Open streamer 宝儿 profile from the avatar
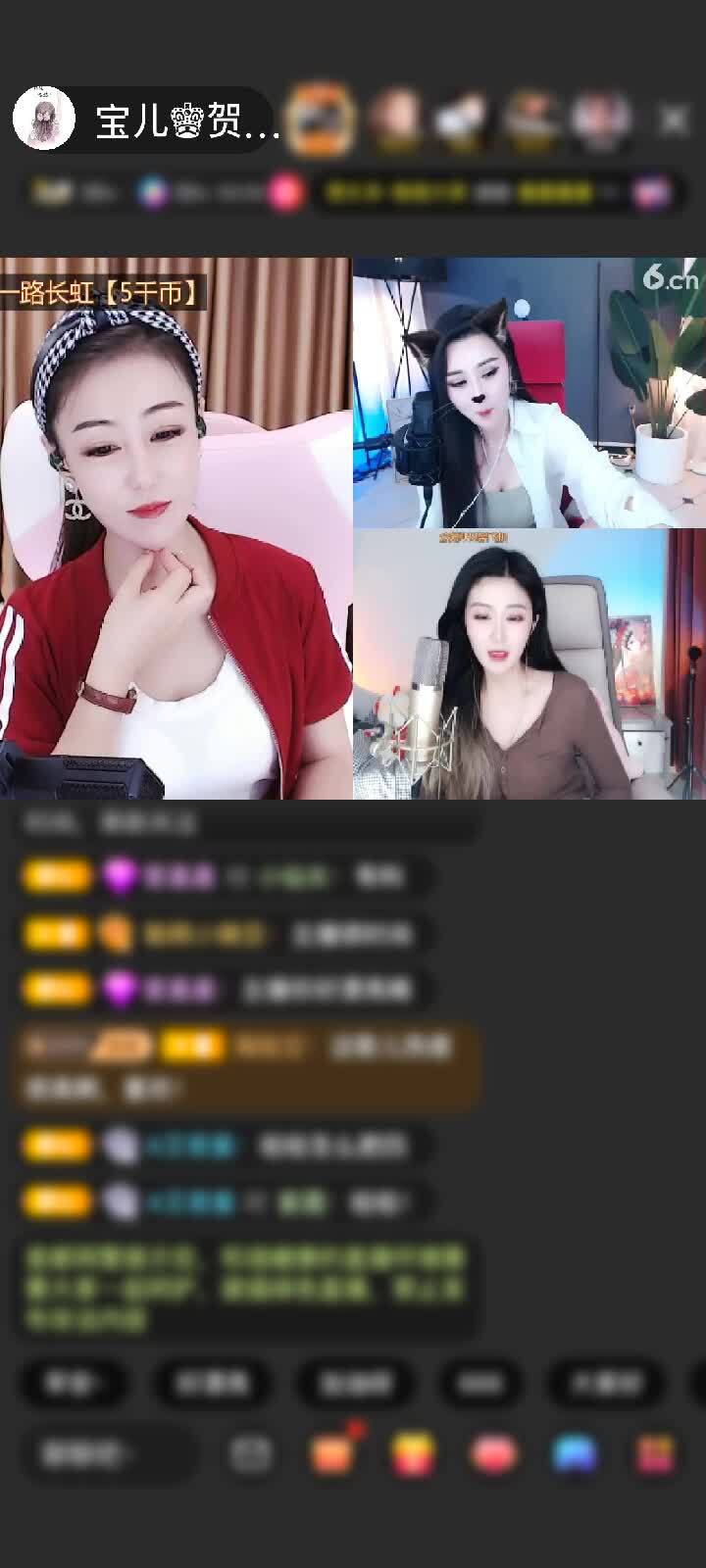The width and height of the screenshot is (706, 1568). pos(44,119)
